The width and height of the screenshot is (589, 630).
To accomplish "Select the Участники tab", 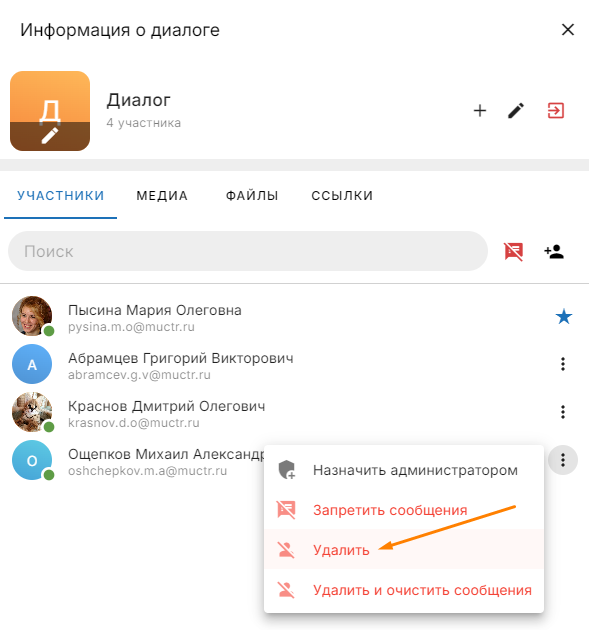I will click(x=61, y=196).
